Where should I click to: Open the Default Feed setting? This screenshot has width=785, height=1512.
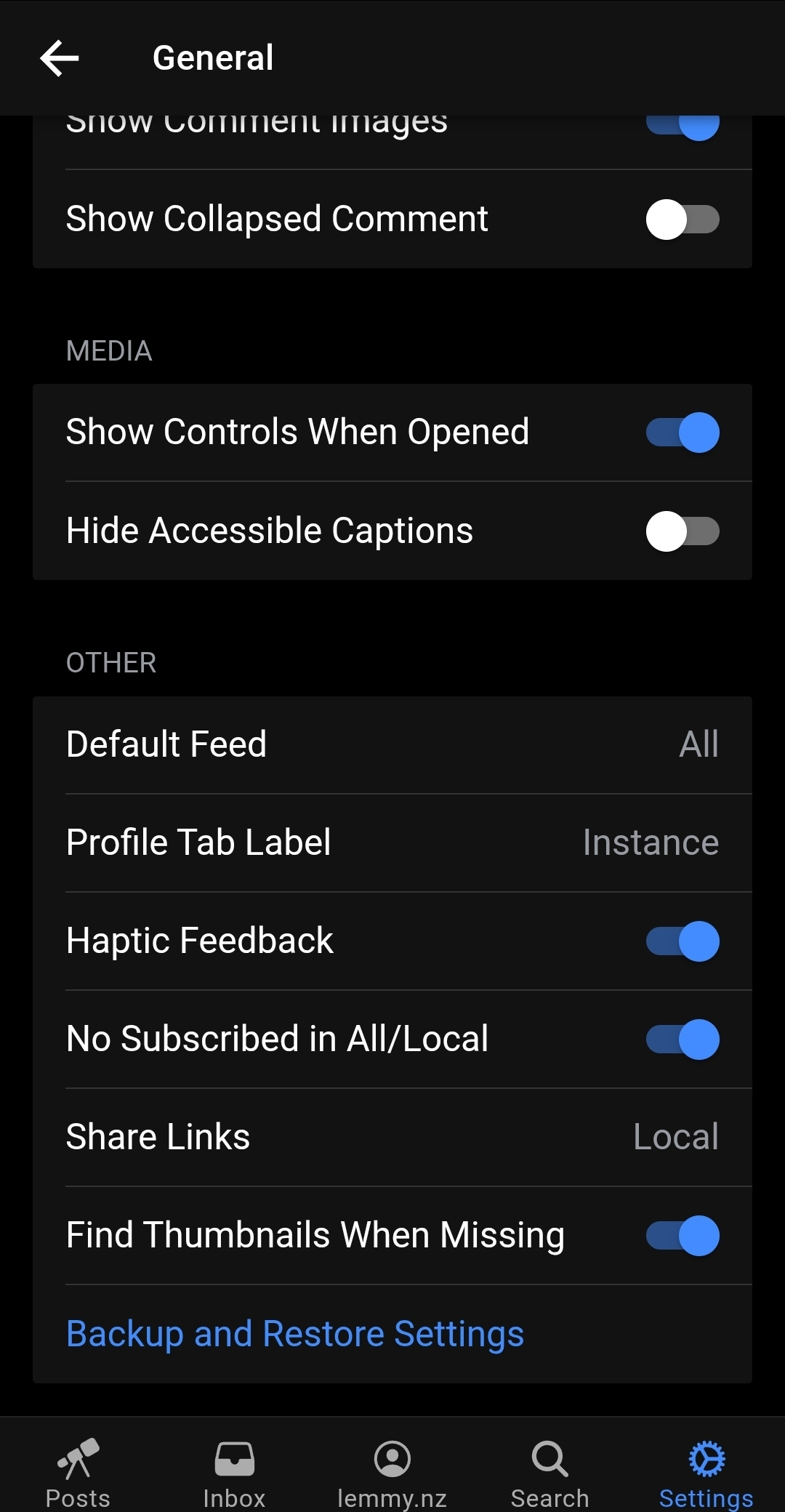(x=392, y=744)
